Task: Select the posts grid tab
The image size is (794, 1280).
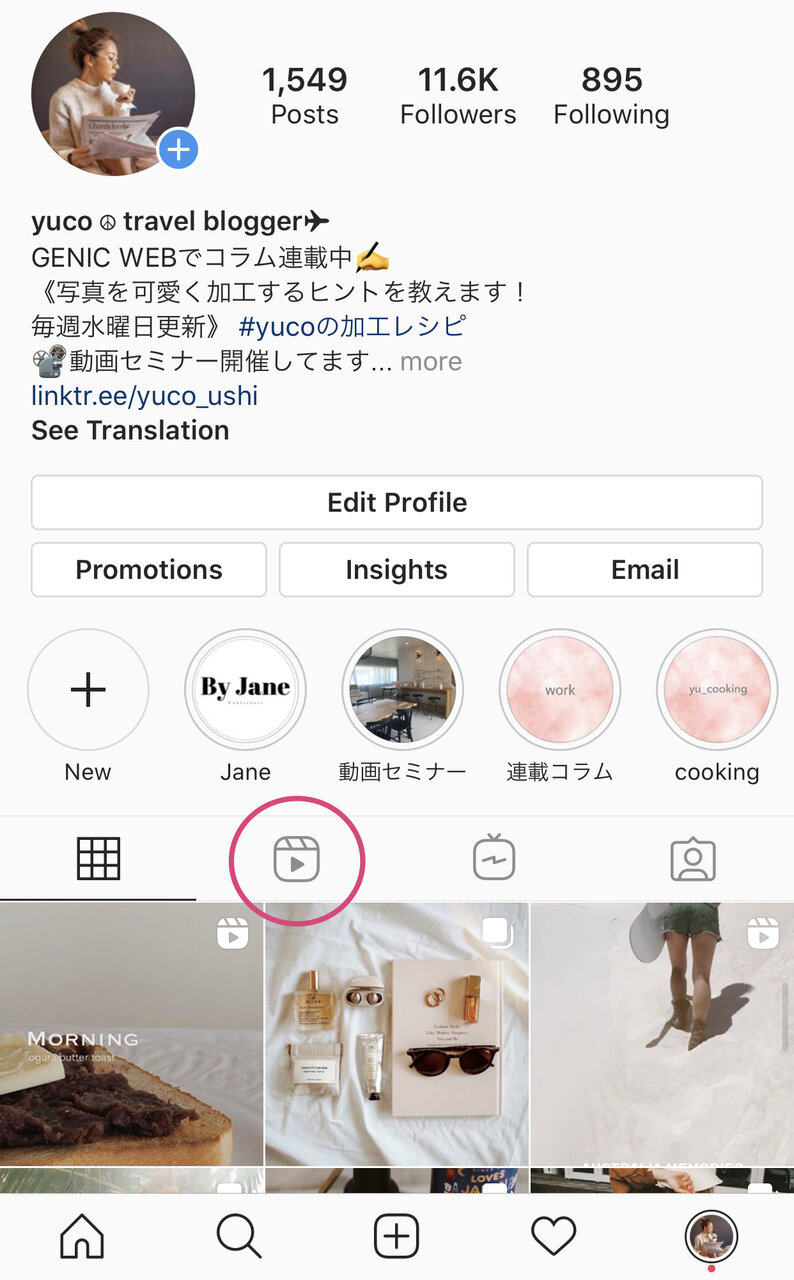Action: (98, 859)
